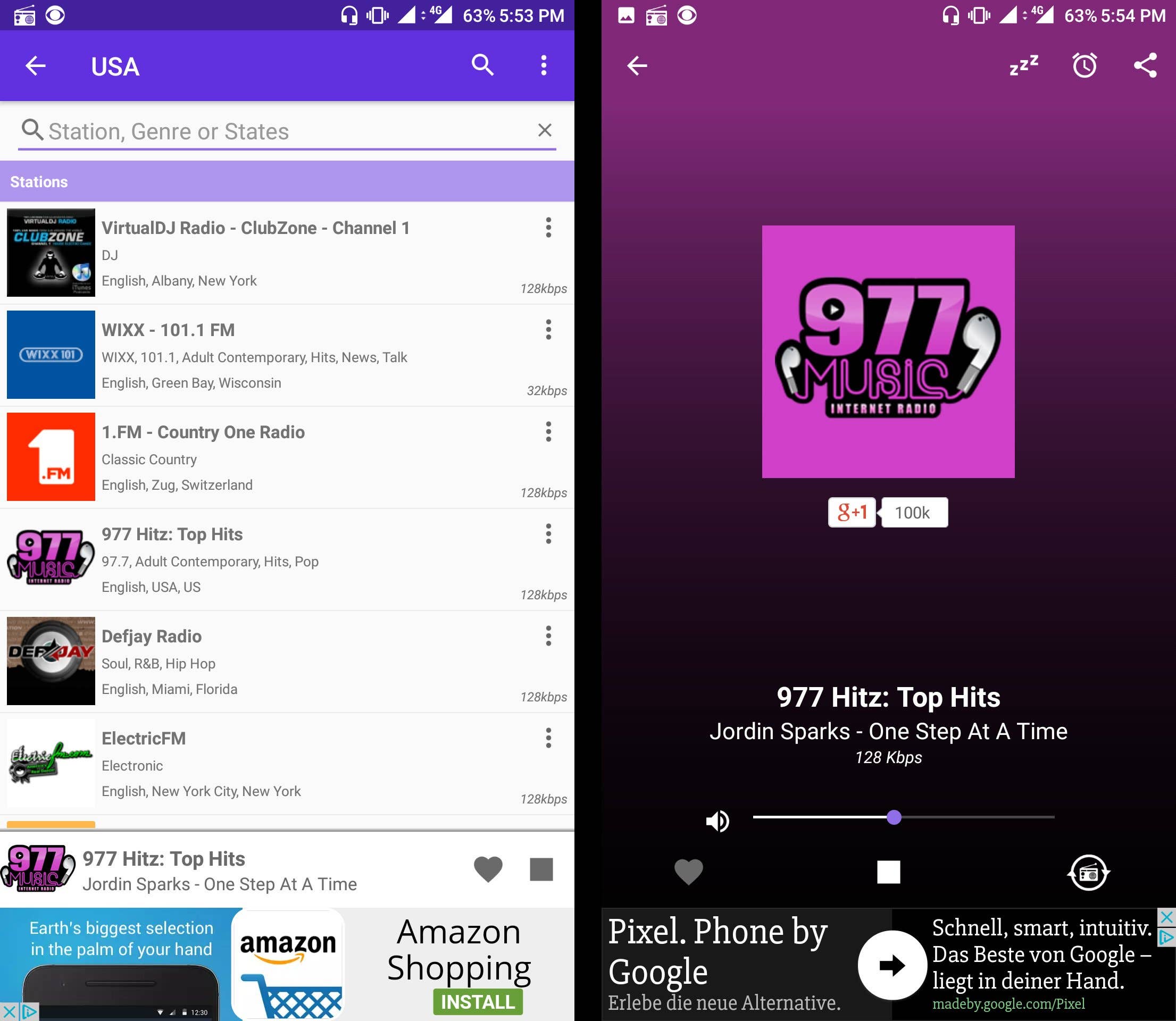Stop playback in the mini player
This screenshot has width=1176, height=1021.
pos(541,869)
